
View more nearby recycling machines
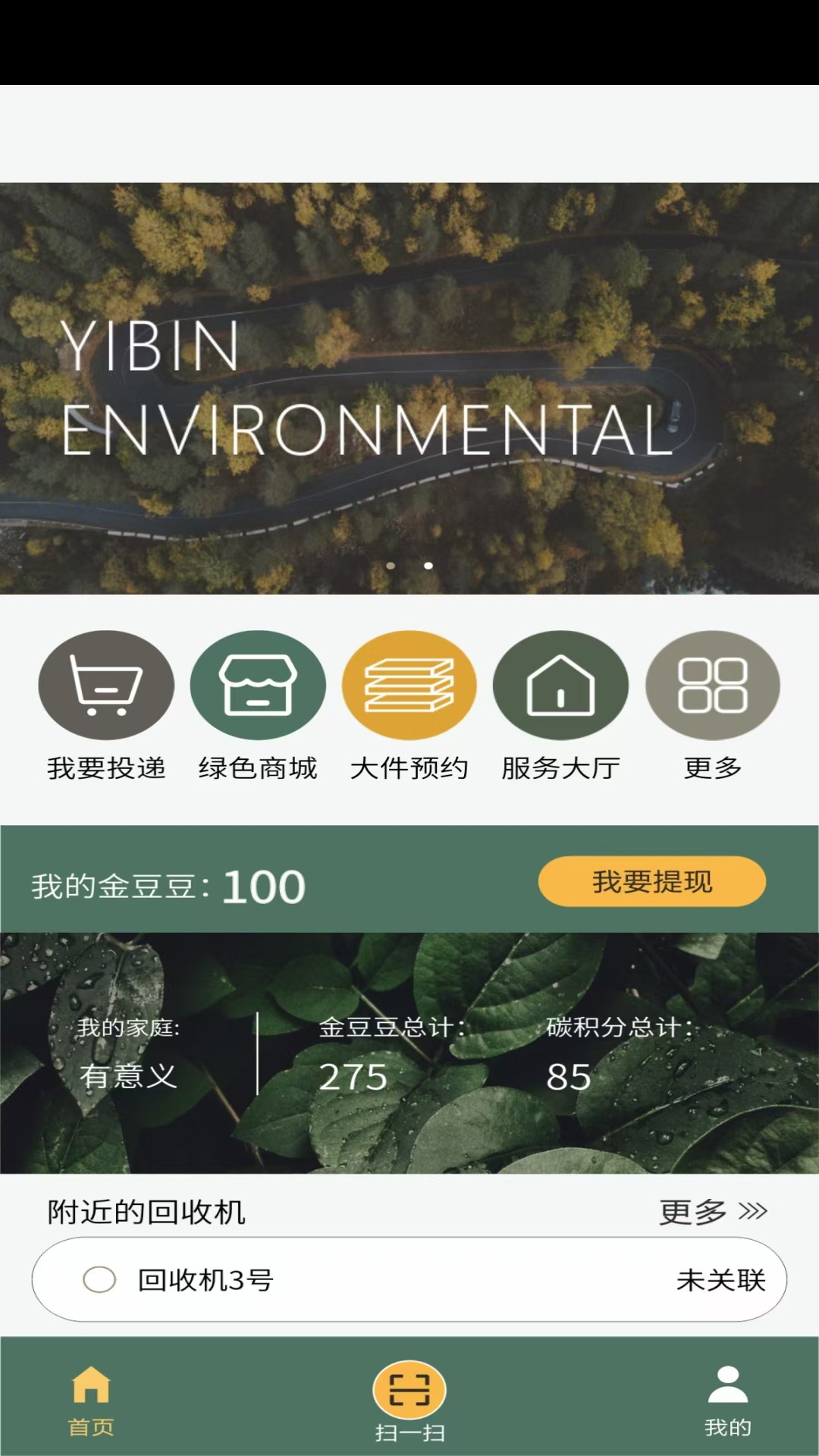[x=712, y=1212]
